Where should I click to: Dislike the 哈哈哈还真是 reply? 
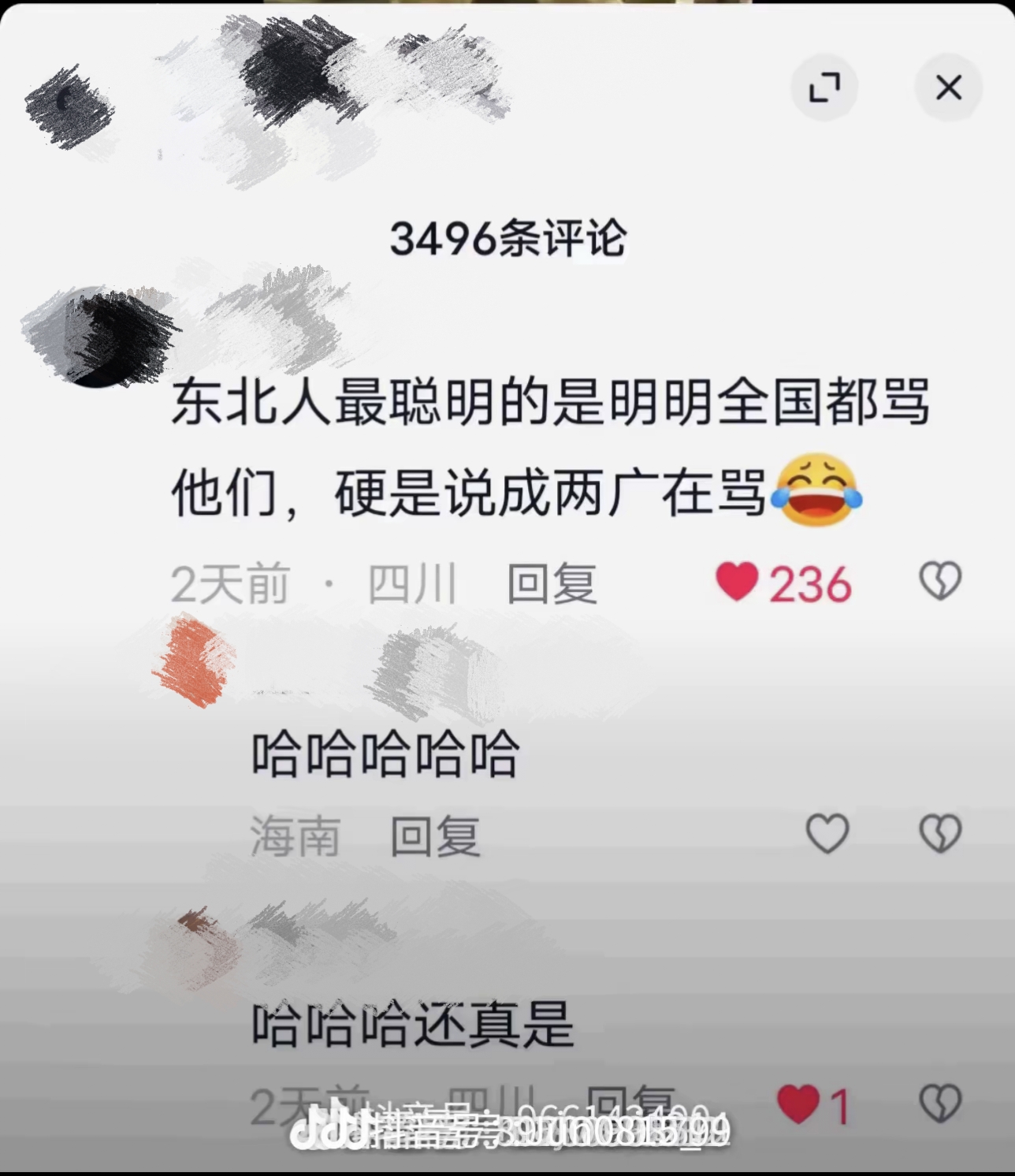pos(940,1103)
